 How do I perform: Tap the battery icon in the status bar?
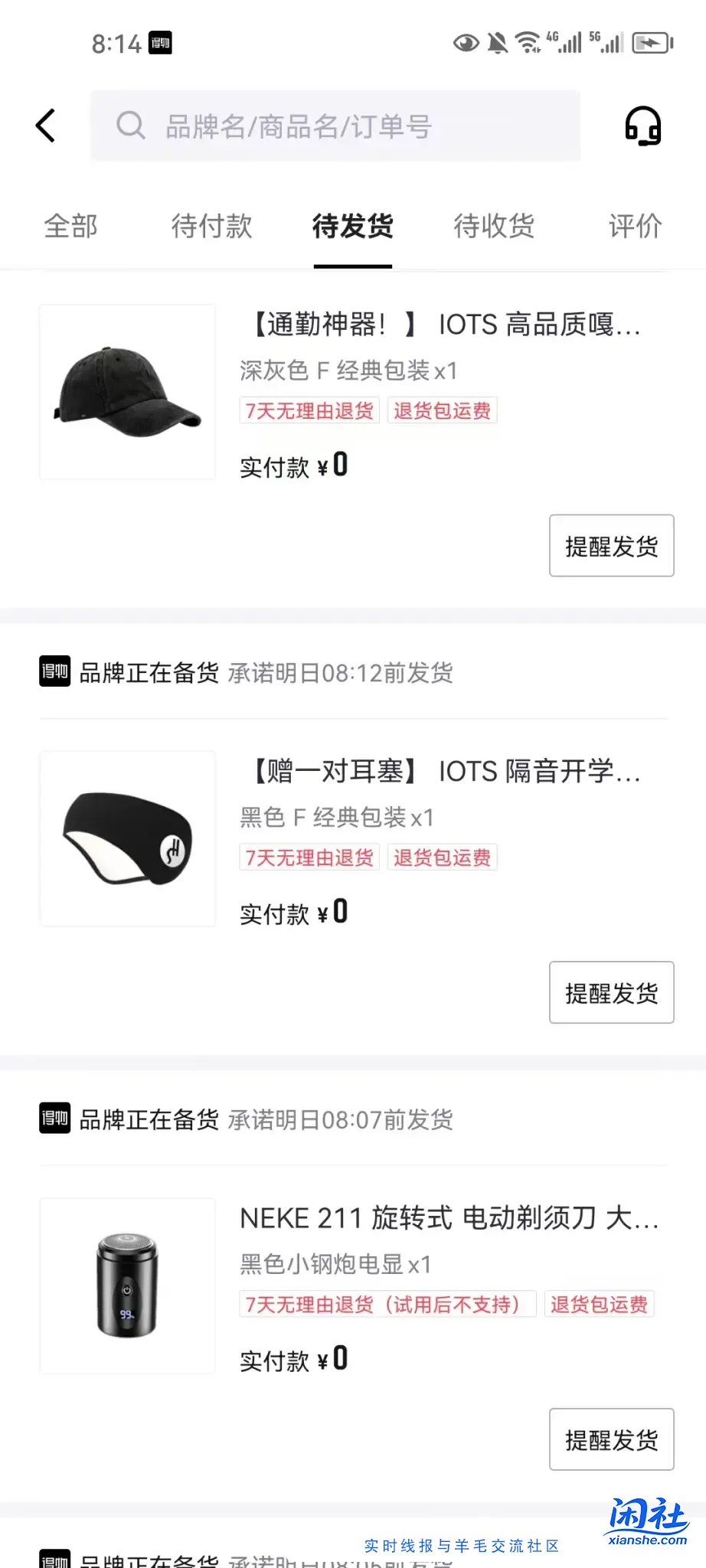[650, 42]
